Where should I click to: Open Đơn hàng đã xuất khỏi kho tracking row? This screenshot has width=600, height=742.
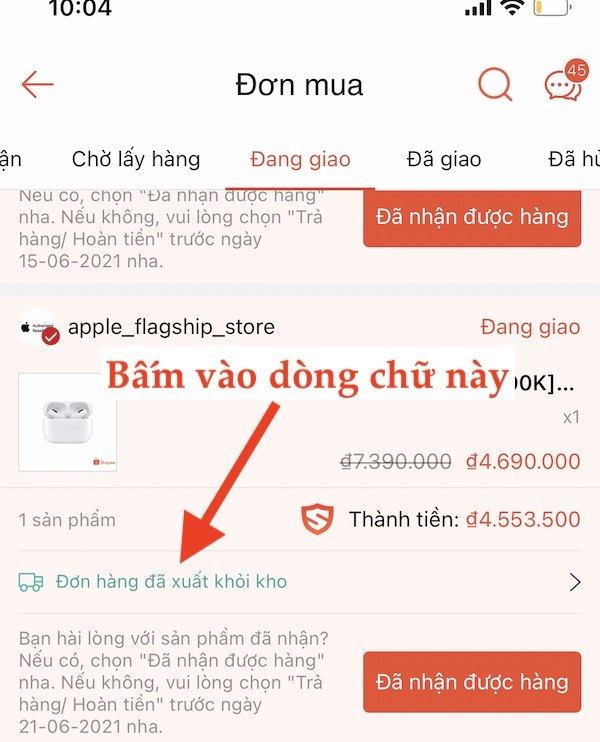coord(172,582)
